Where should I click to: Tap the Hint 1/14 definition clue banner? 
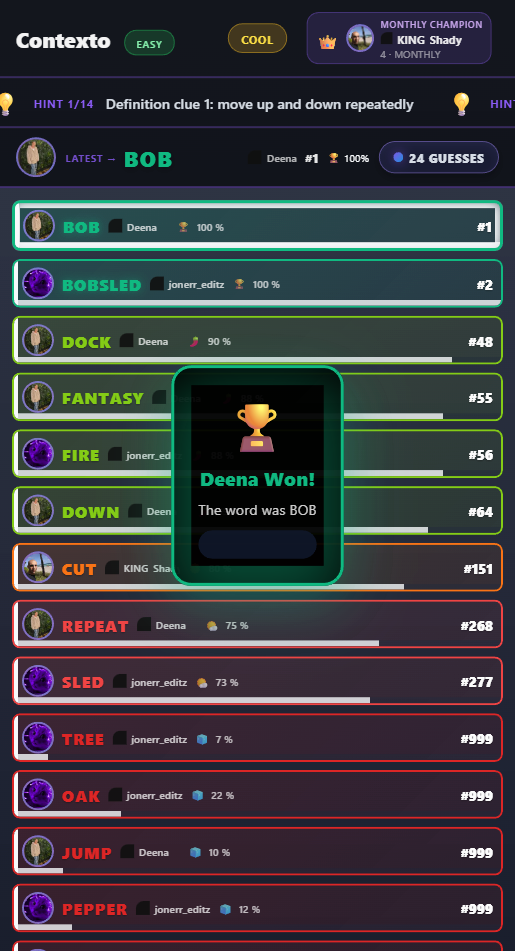(x=223, y=104)
